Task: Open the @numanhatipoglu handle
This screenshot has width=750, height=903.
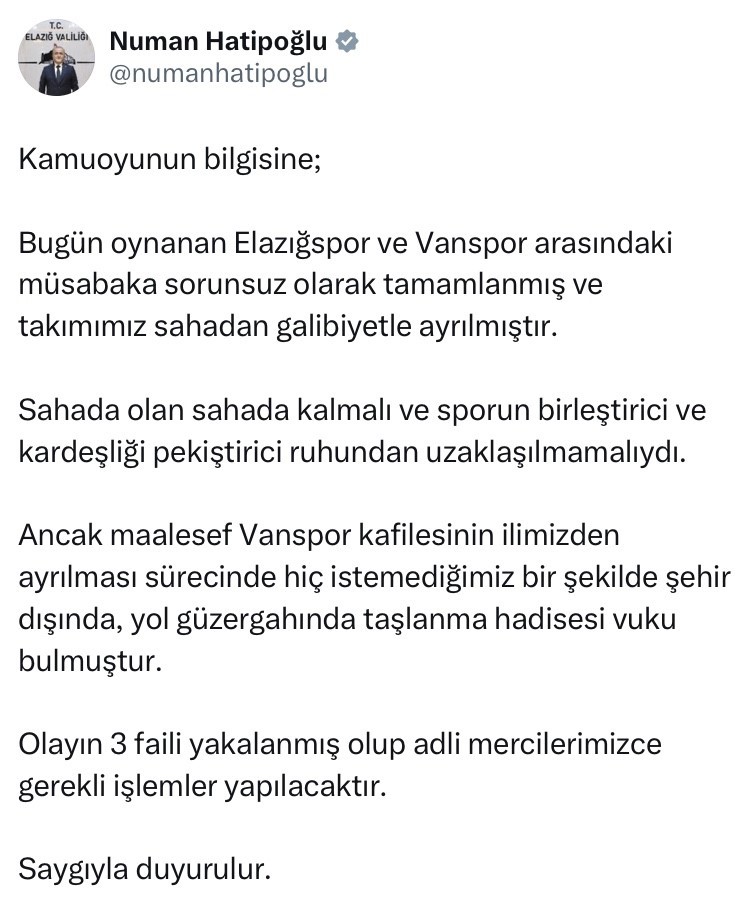Action: coord(217,74)
